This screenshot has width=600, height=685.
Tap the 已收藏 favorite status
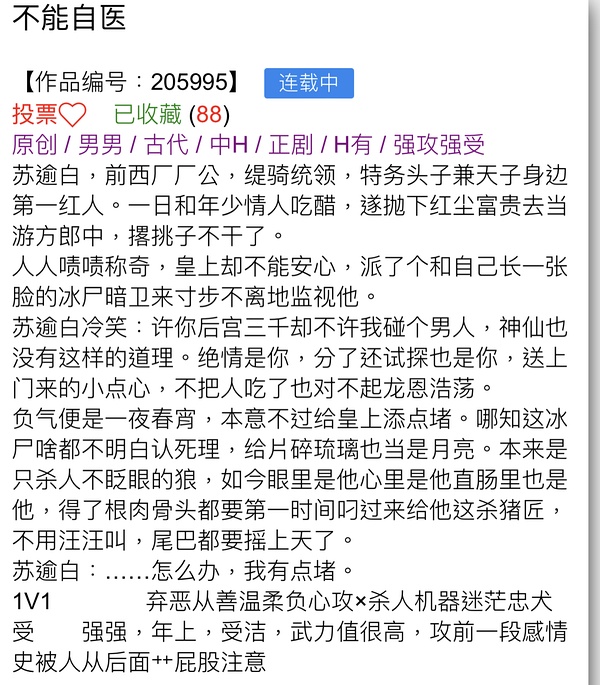click(x=148, y=114)
